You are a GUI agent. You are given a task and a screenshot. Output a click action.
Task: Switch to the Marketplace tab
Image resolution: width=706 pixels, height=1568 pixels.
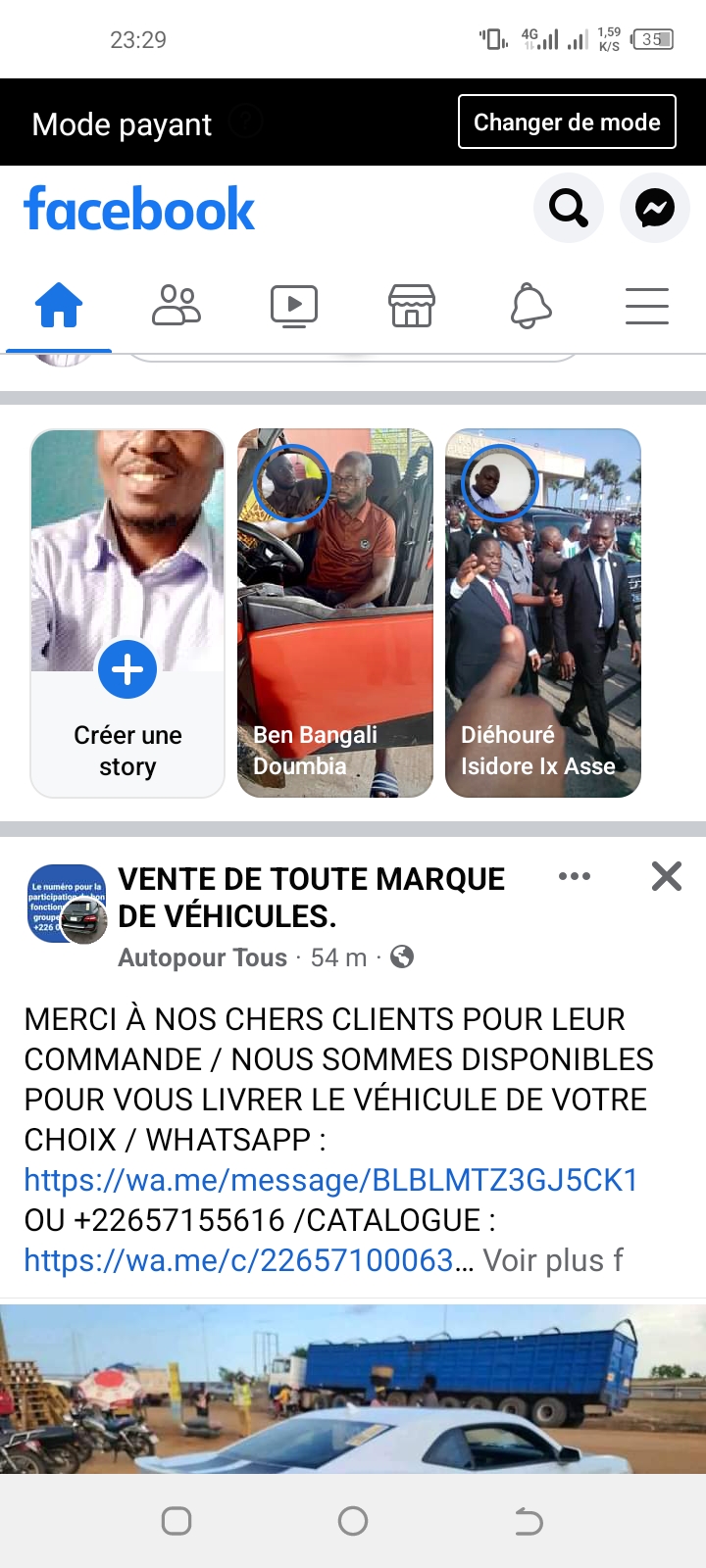point(412,306)
